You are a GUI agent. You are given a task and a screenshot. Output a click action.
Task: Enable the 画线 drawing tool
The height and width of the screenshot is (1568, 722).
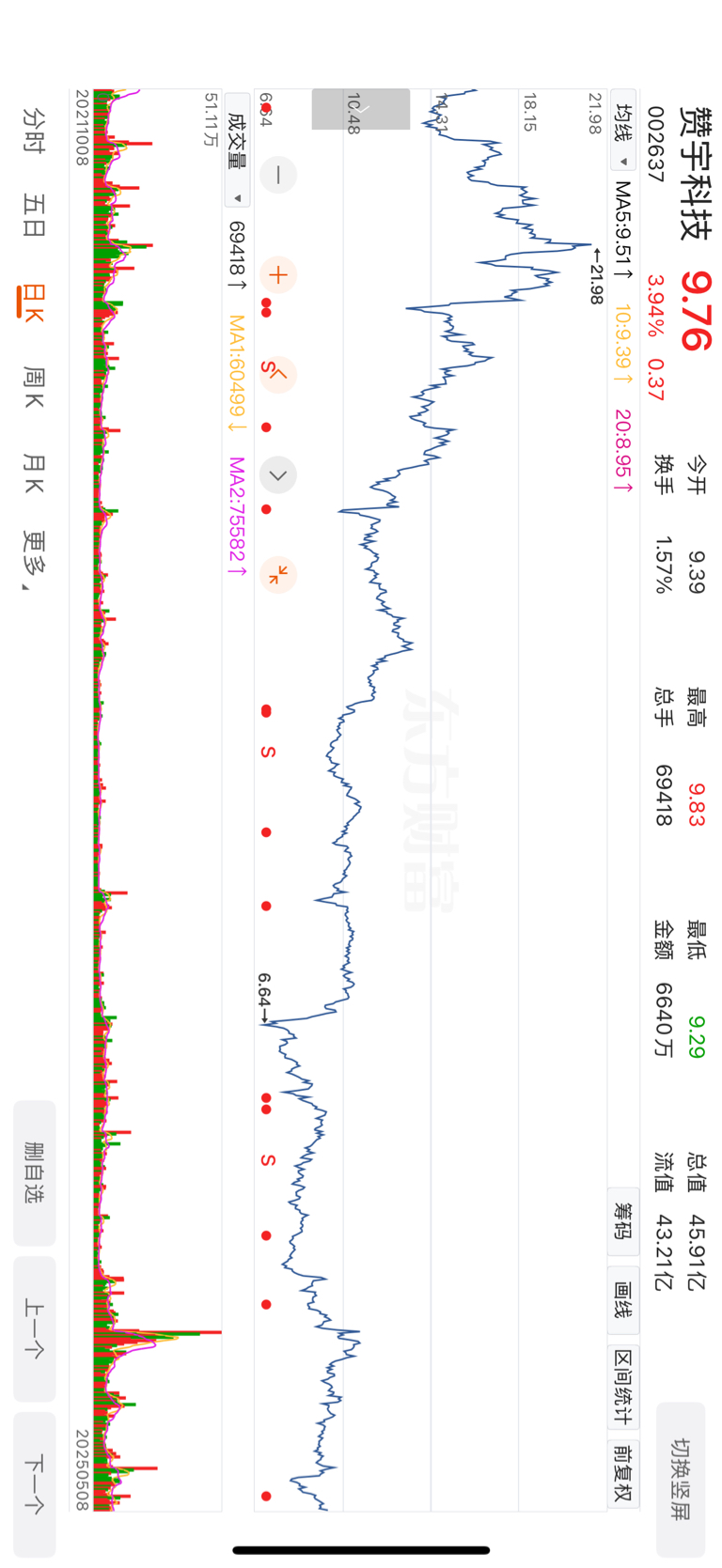(622, 1299)
